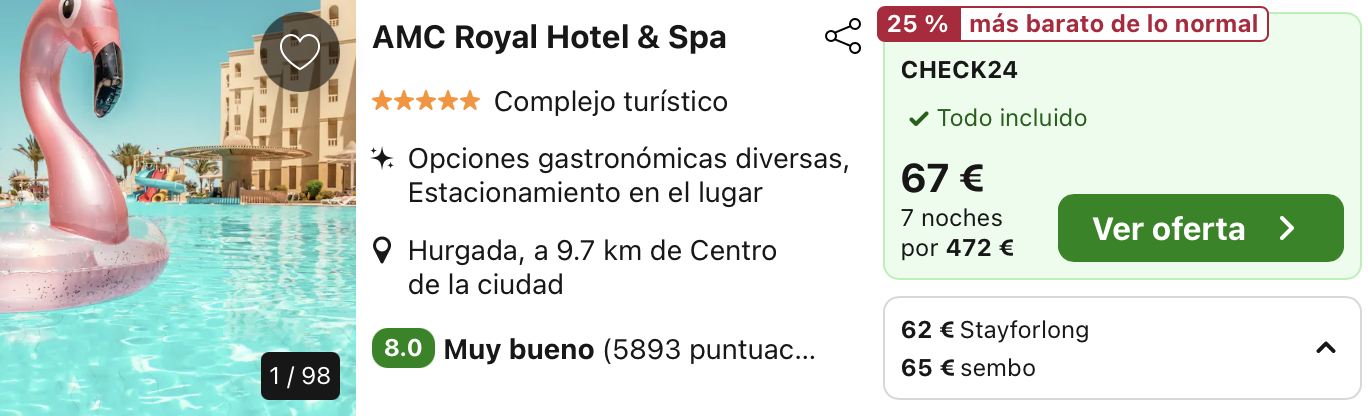Share the AMC Royal Hotel listing
Screen dimensions: 1368x416
point(842,37)
